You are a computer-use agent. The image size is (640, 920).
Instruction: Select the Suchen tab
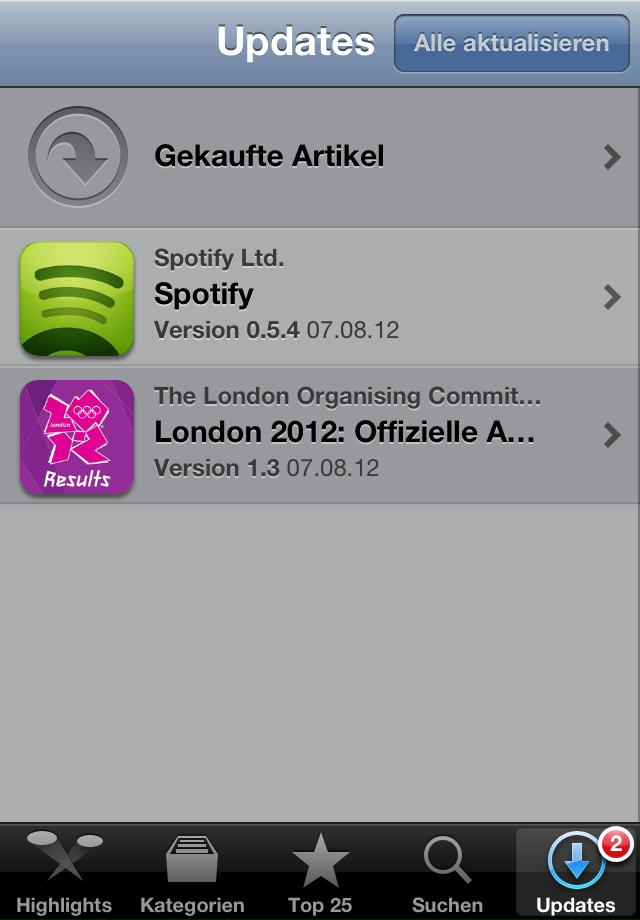pos(447,872)
